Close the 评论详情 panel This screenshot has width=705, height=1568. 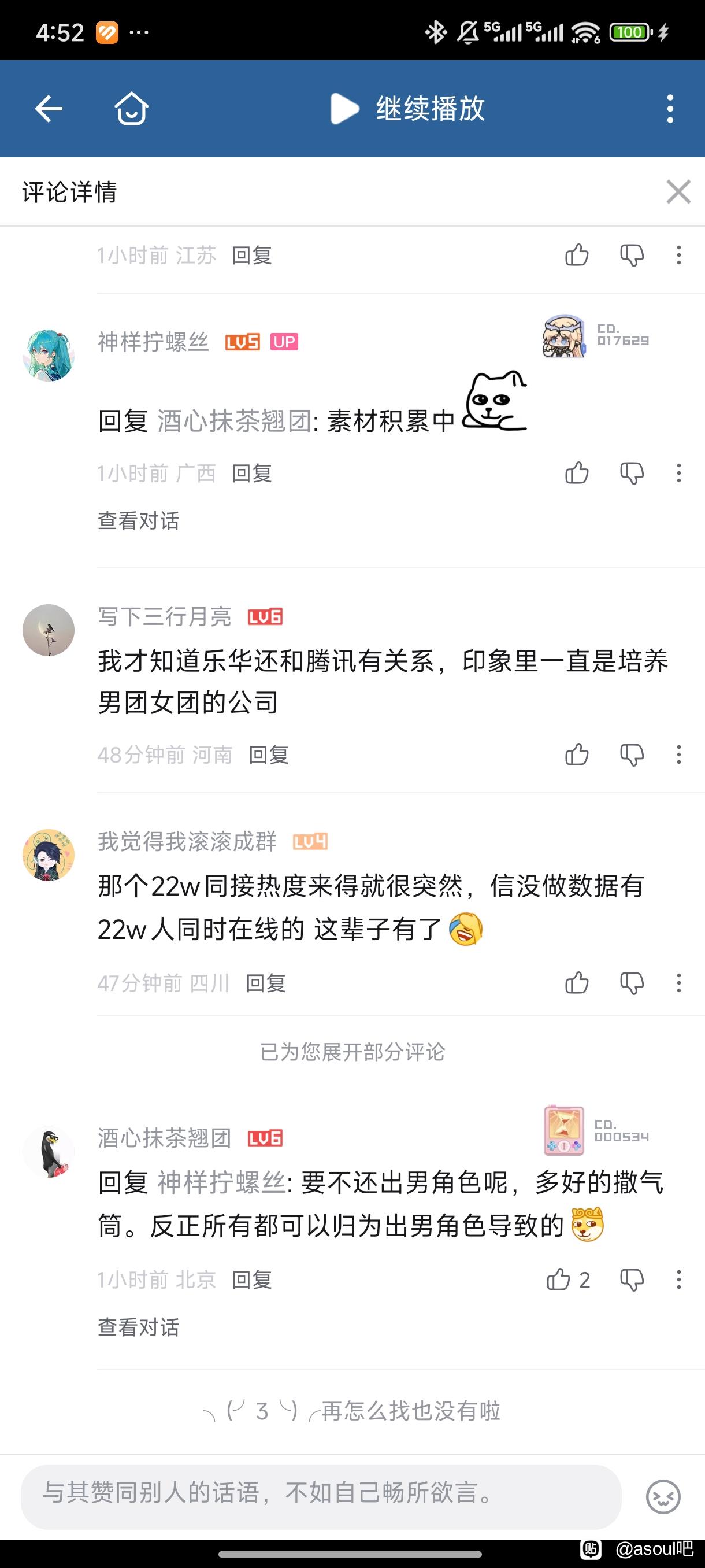[x=678, y=192]
